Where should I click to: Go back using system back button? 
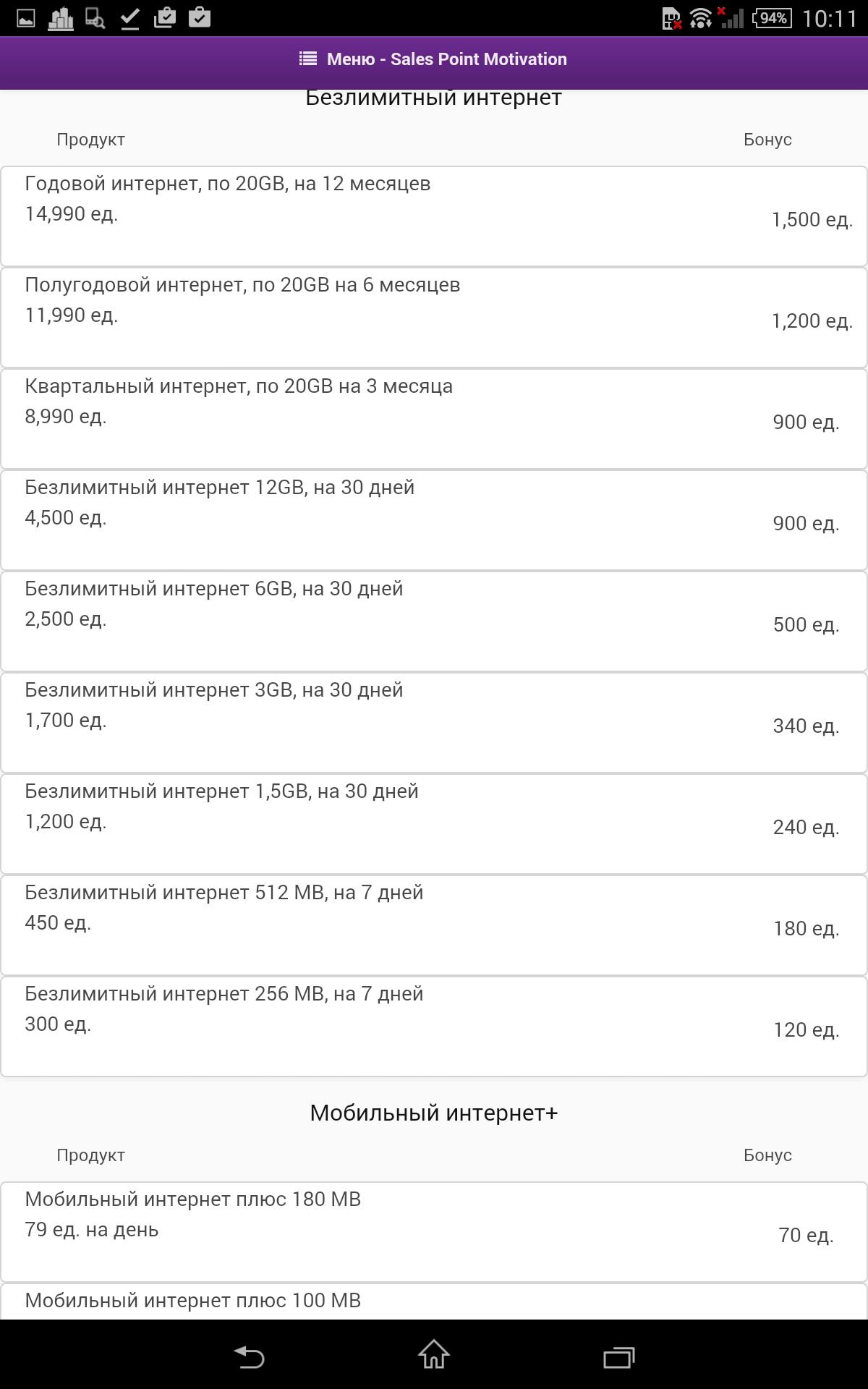(250, 1356)
